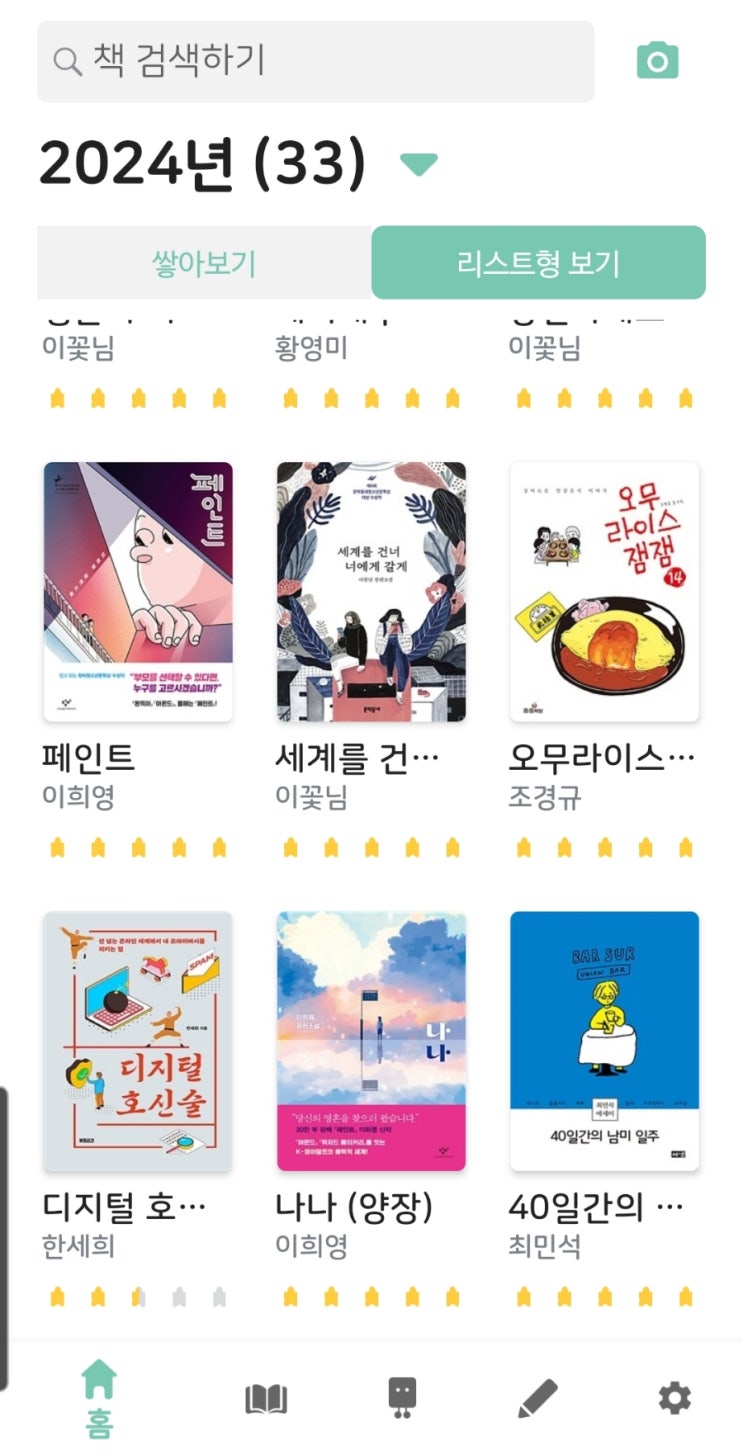Open 세계를 건너 너에게 갈게 book

[371, 592]
